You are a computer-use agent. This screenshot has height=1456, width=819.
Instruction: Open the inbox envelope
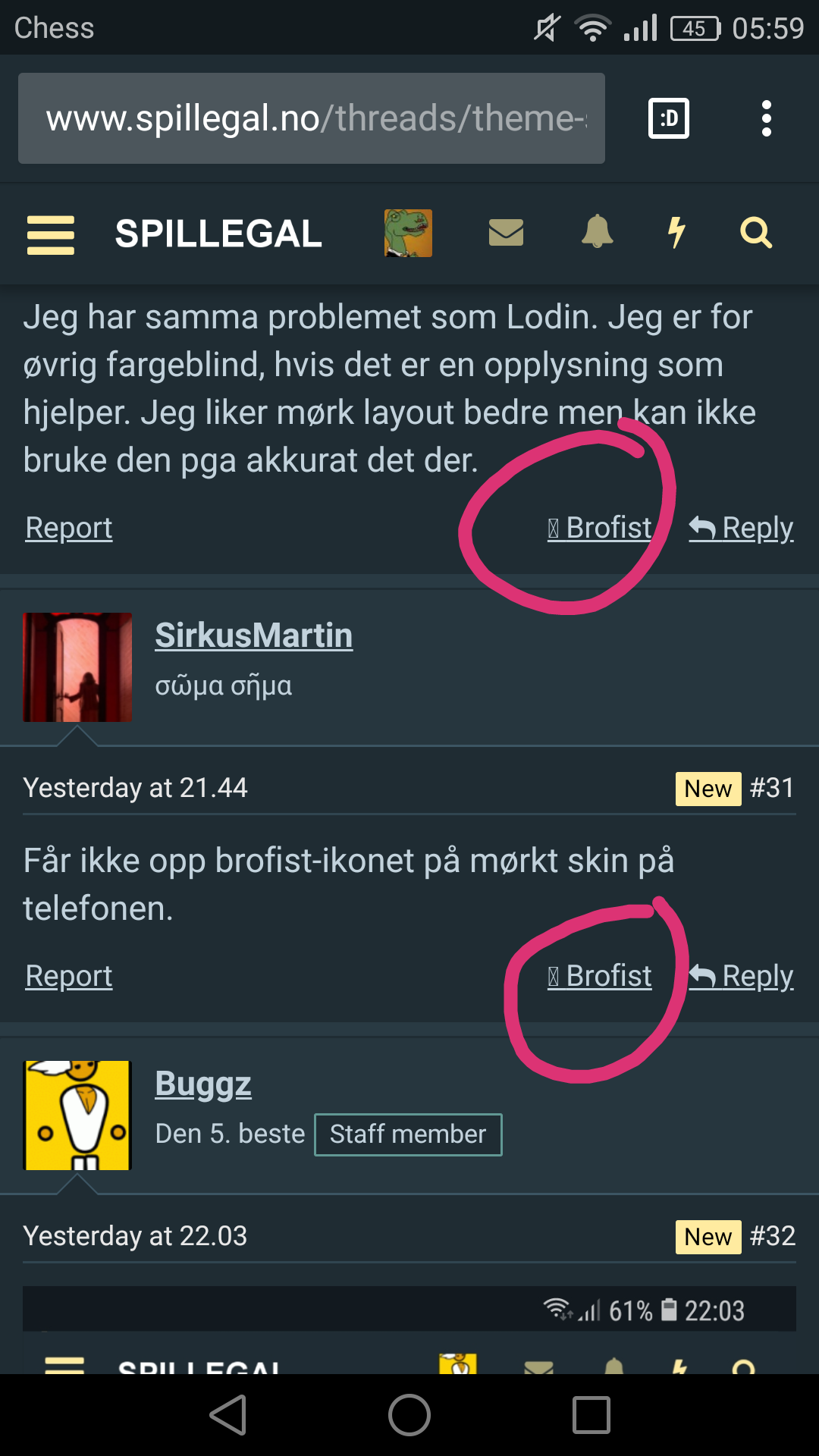(x=506, y=233)
